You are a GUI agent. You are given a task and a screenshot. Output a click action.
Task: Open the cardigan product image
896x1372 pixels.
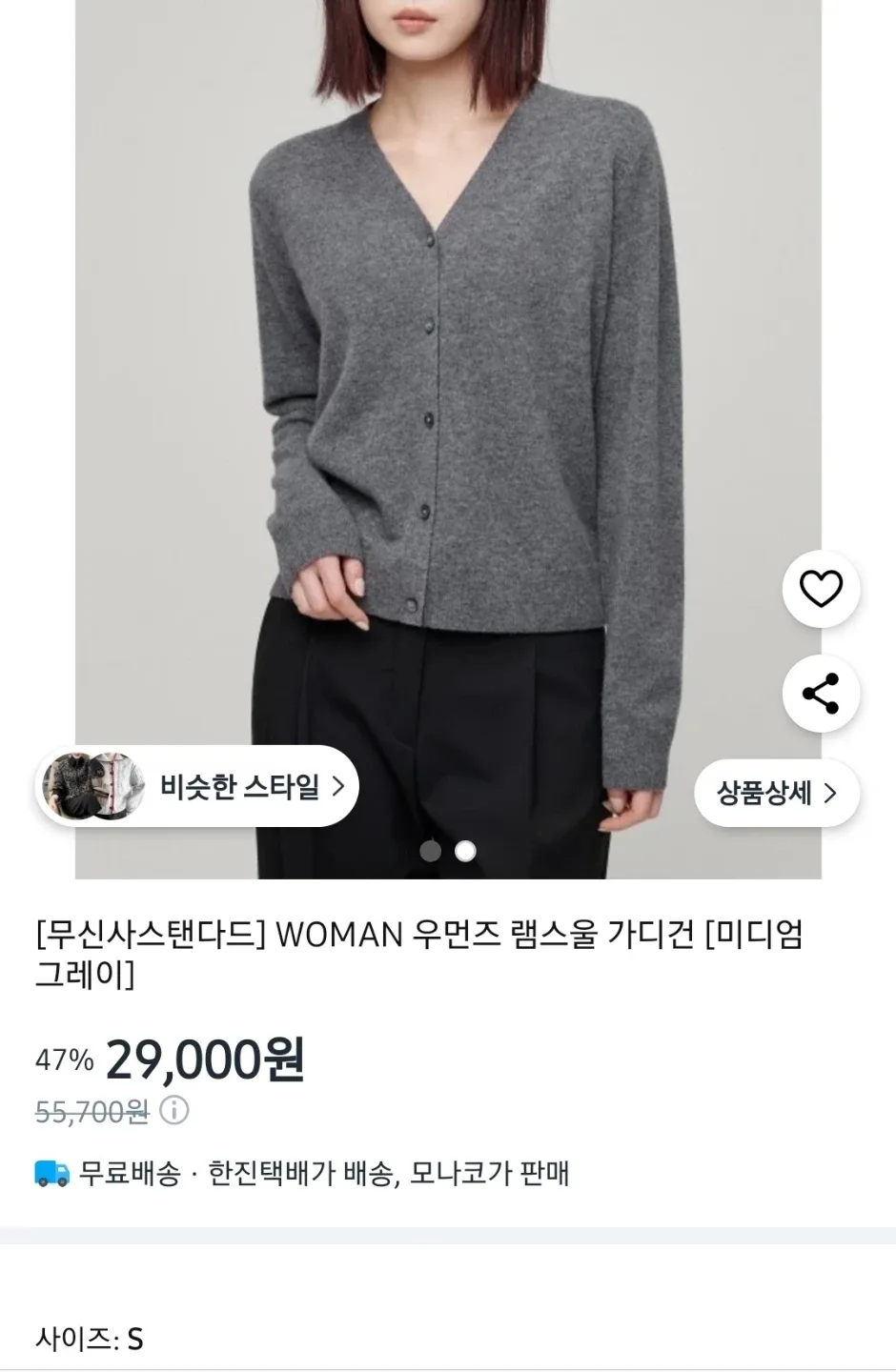pos(448,381)
